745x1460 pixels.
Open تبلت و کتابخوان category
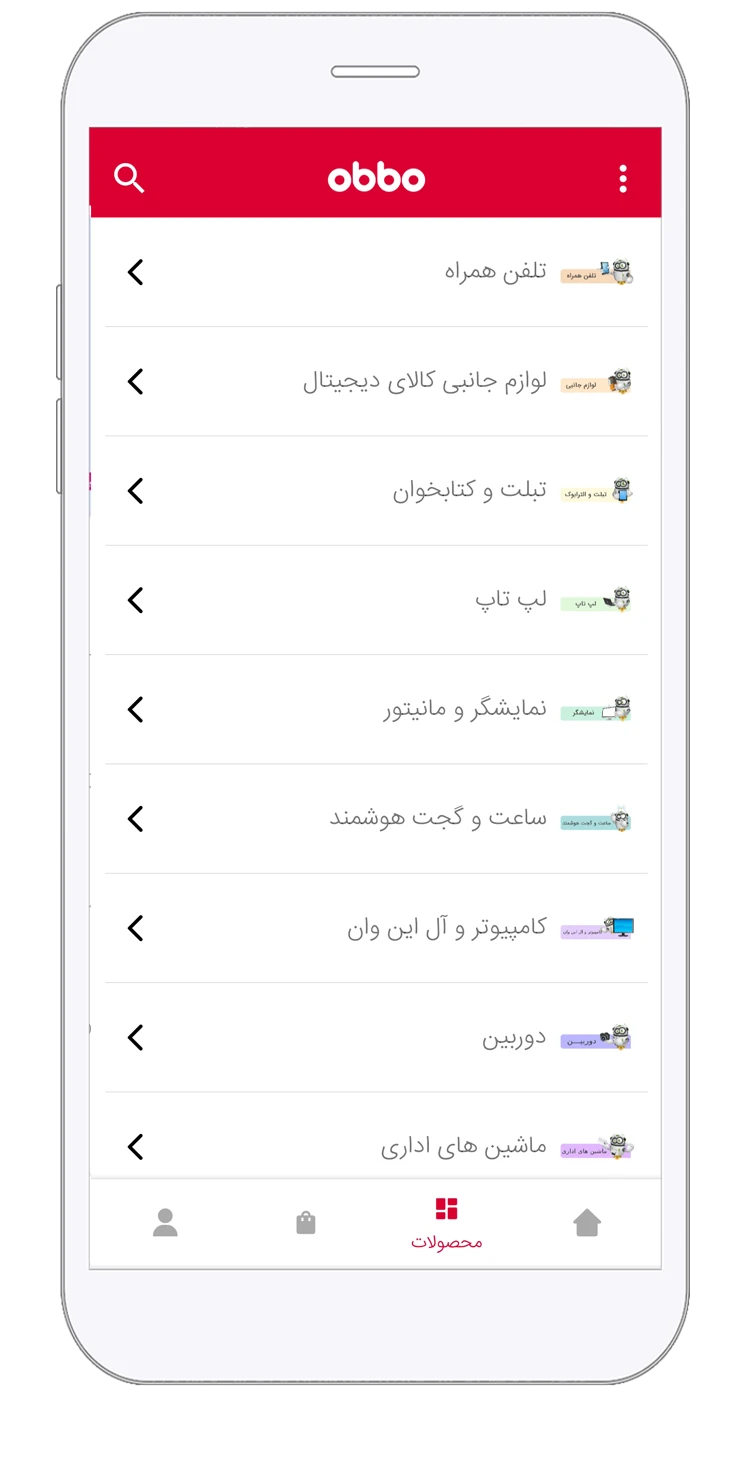(376, 491)
